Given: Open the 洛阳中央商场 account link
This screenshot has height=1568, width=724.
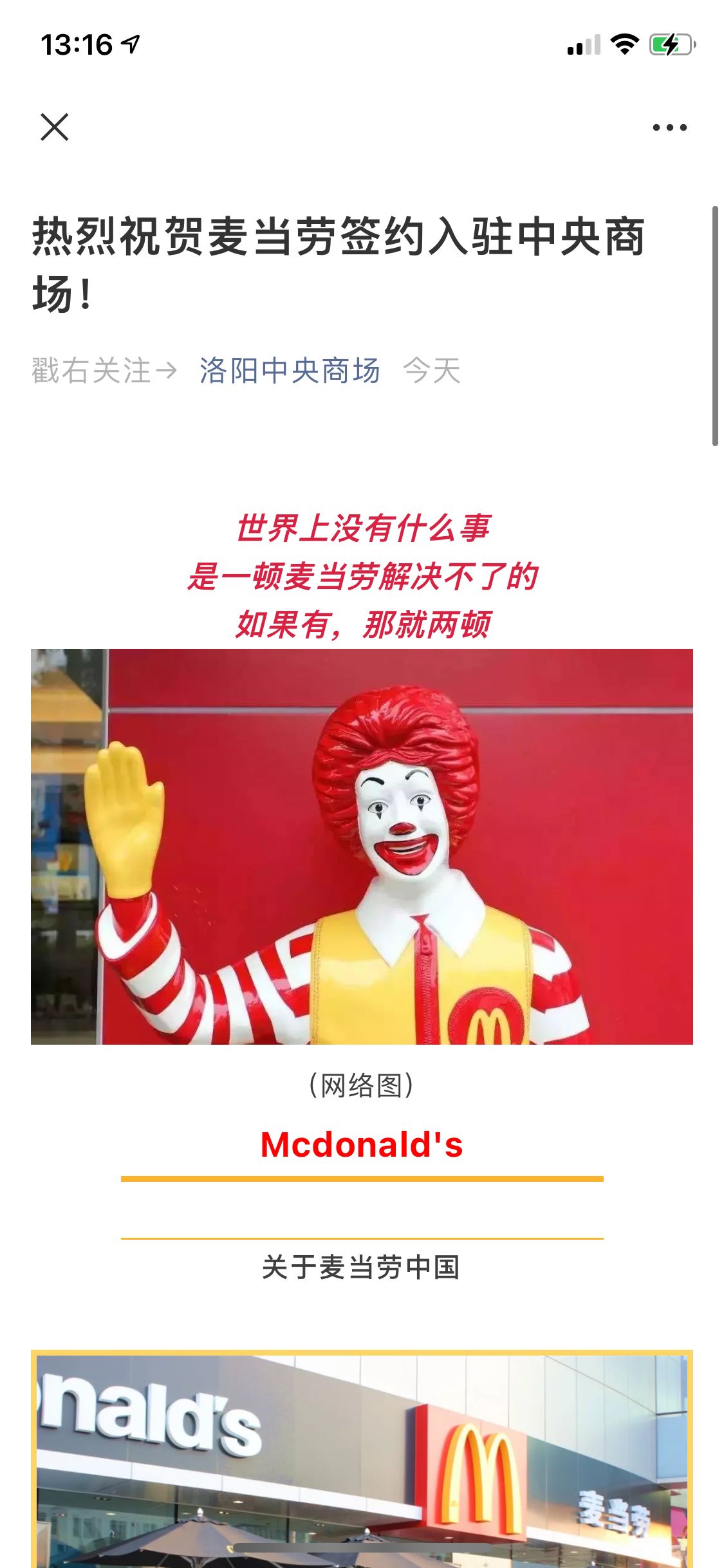Looking at the screenshot, I should click(x=290, y=371).
